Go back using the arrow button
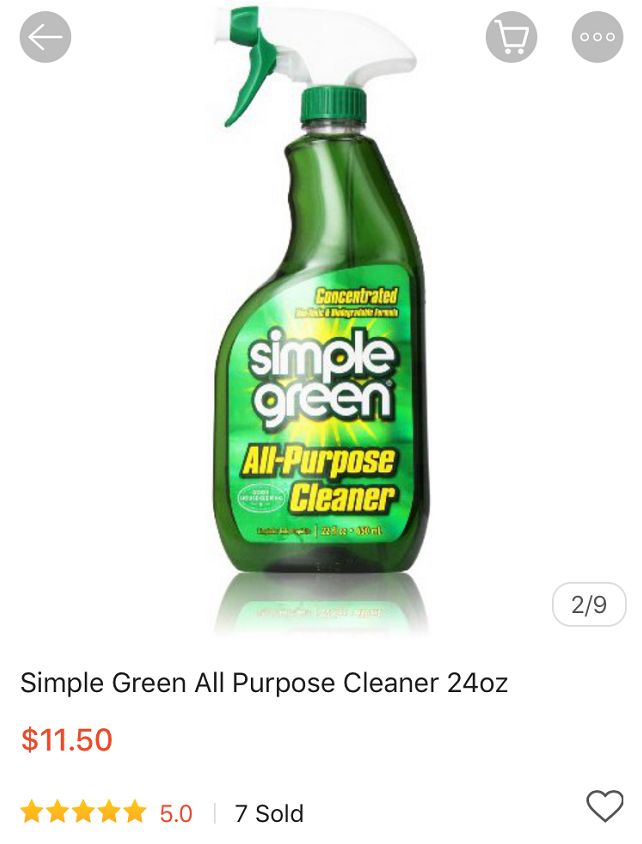Viewport: 642px width, 844px height. coord(45,37)
